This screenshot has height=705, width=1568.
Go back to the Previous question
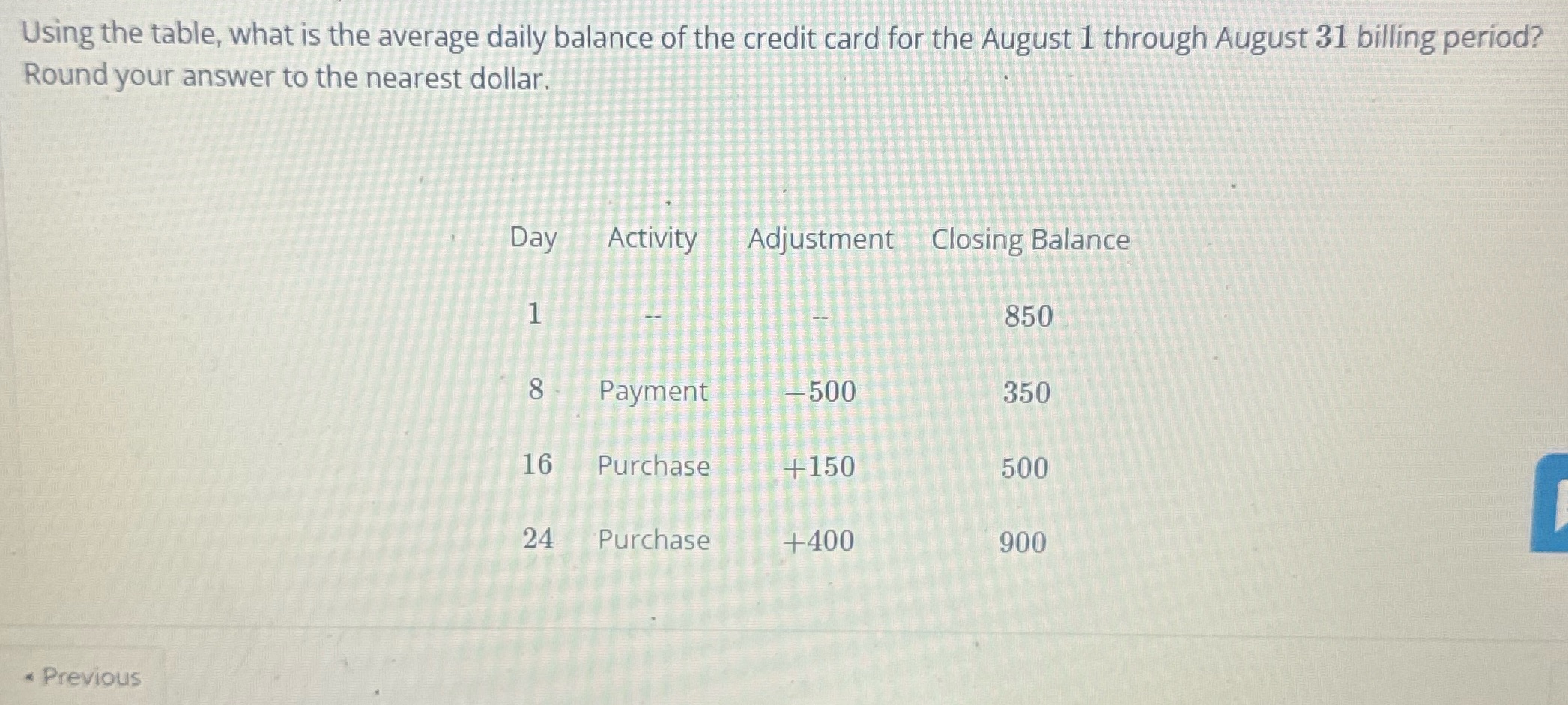pyautogui.click(x=84, y=677)
